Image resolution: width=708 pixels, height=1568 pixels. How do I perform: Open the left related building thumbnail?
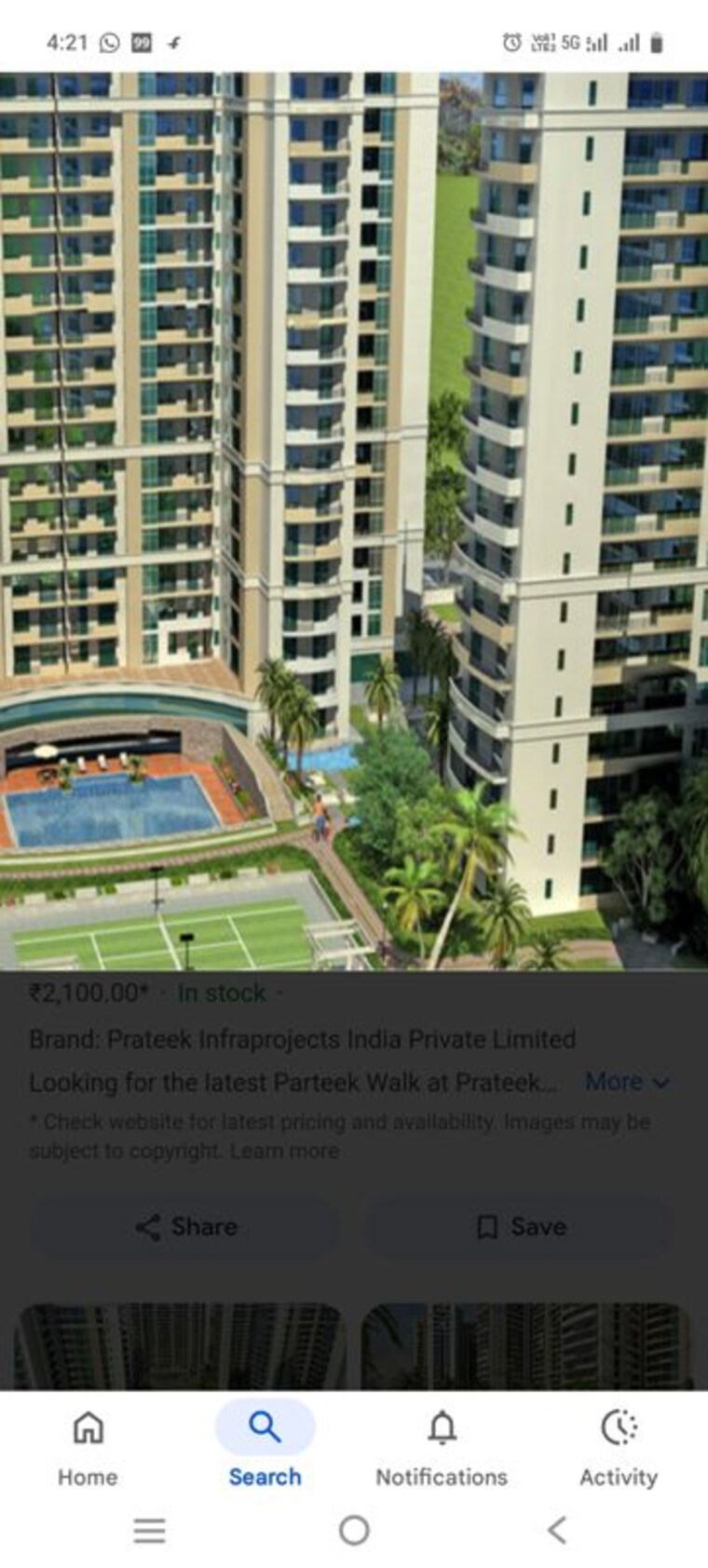(x=180, y=1345)
